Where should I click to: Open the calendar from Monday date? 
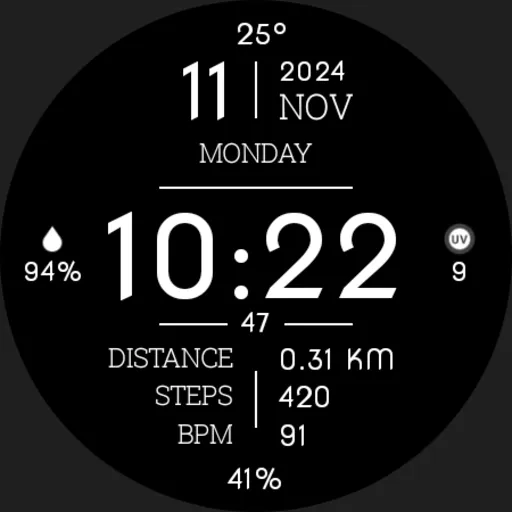(255, 153)
